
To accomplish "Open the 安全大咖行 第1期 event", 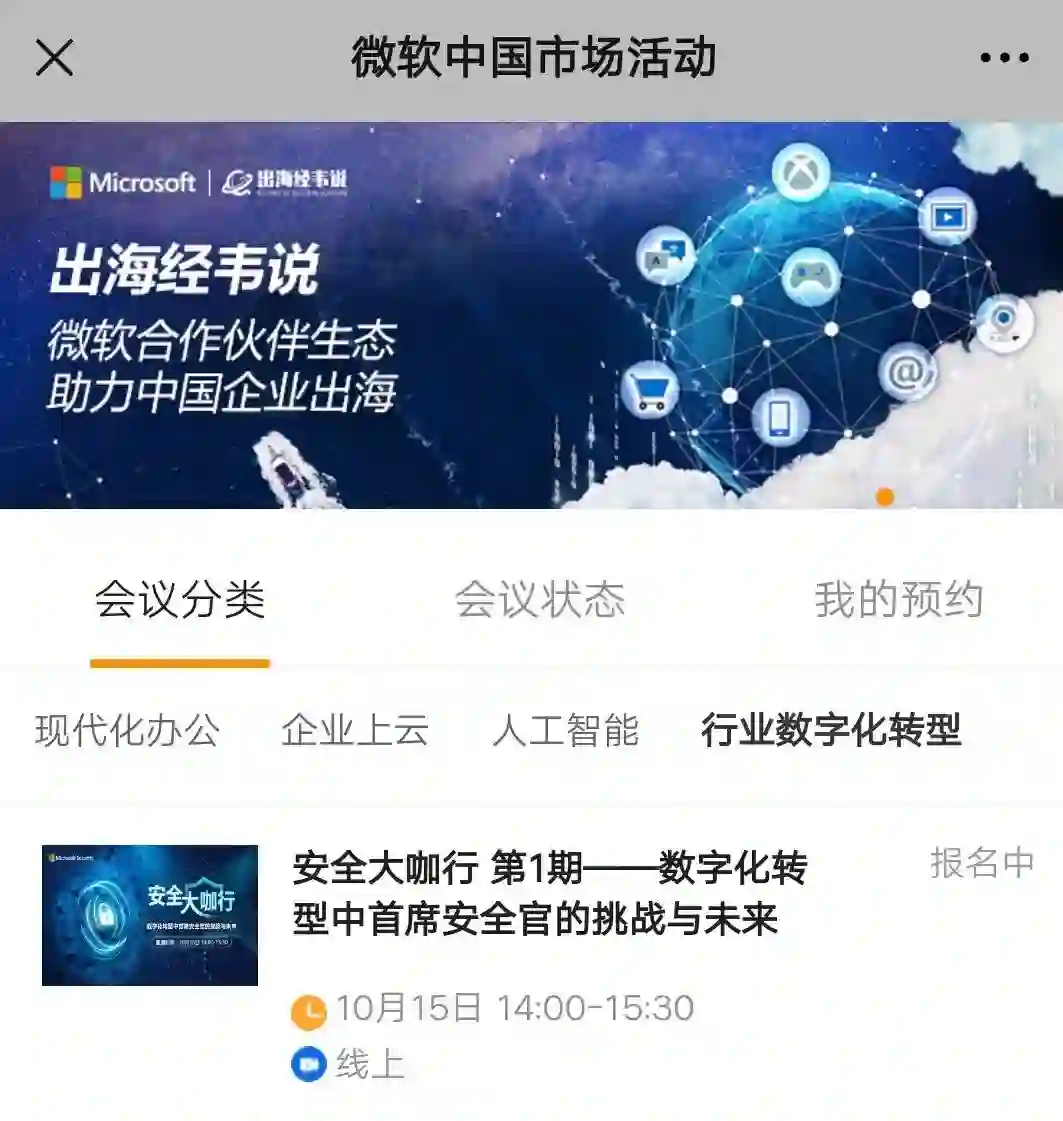I will click(x=549, y=893).
